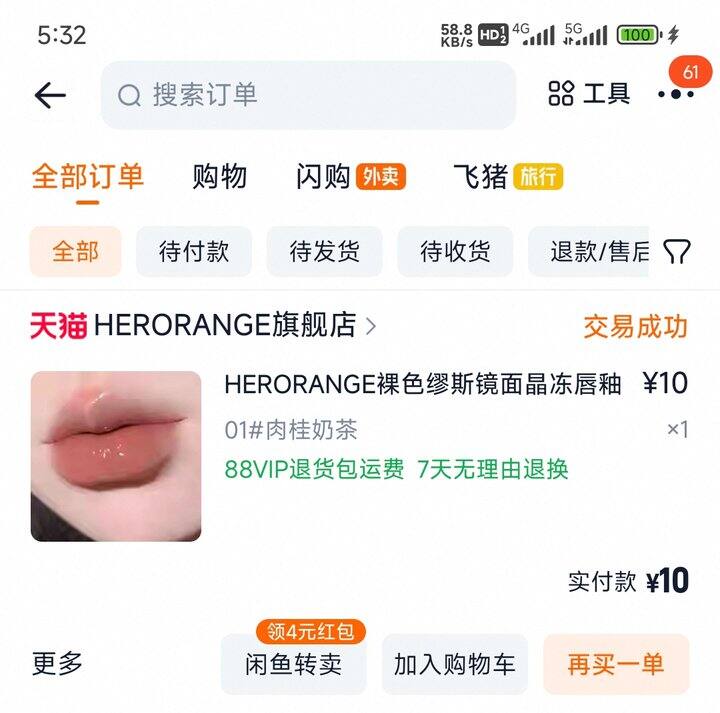Tap the 搜索订单 search box
Image resolution: width=720 pixels, height=713 pixels.
[308, 95]
